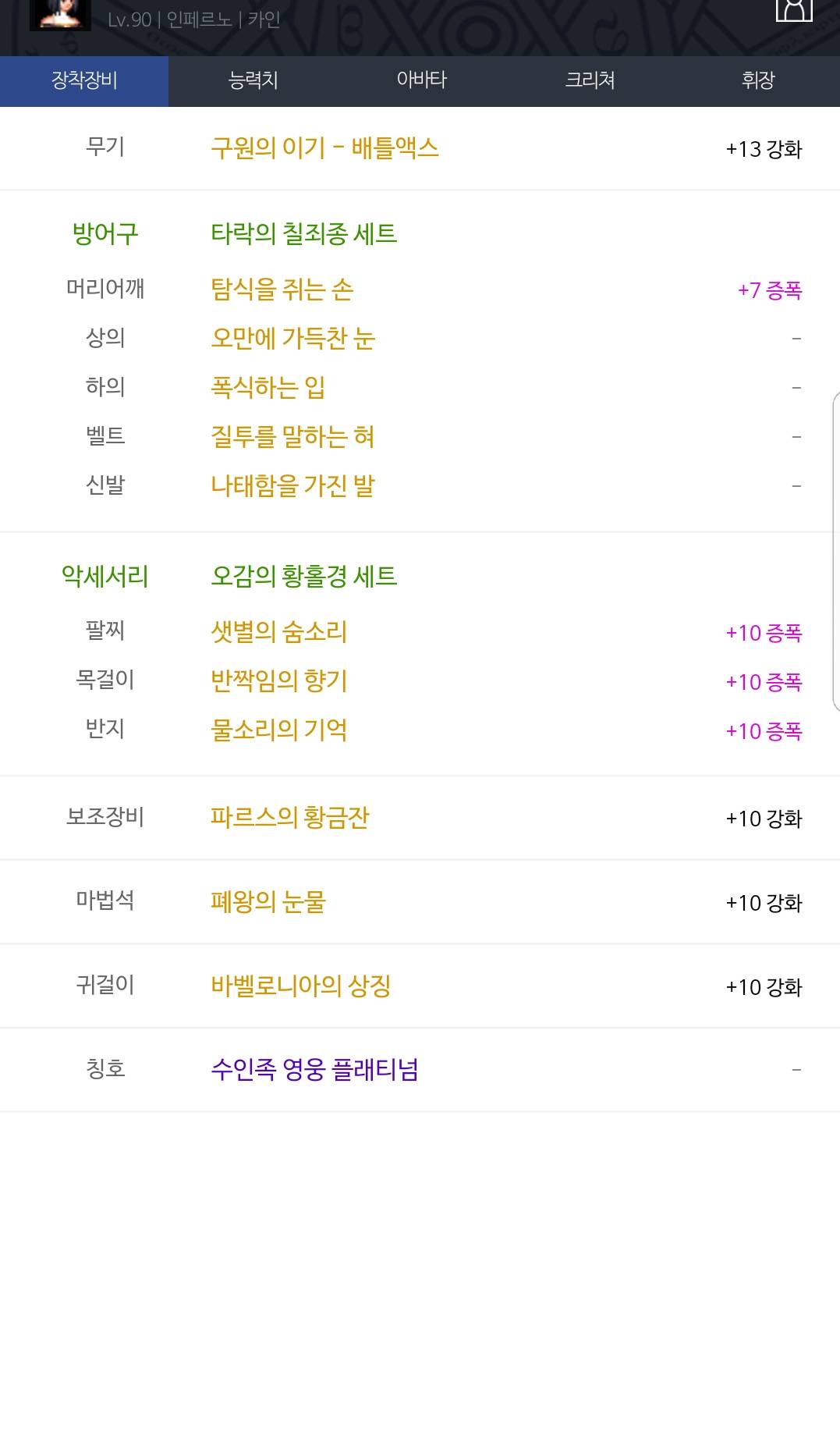840x1446 pixels.
Task: Open earring 바벨로니아의 상징
Action: [x=300, y=986]
